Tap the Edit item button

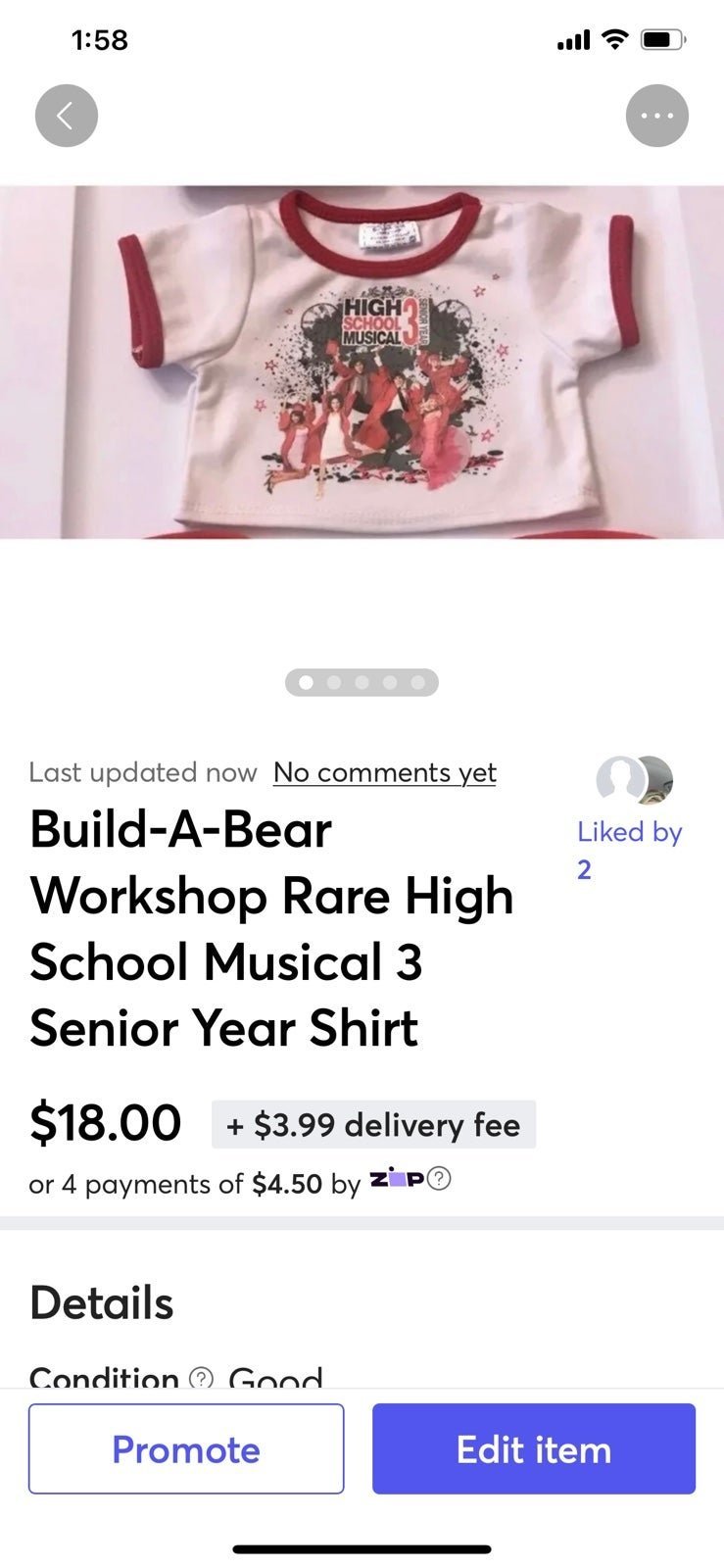click(534, 1448)
